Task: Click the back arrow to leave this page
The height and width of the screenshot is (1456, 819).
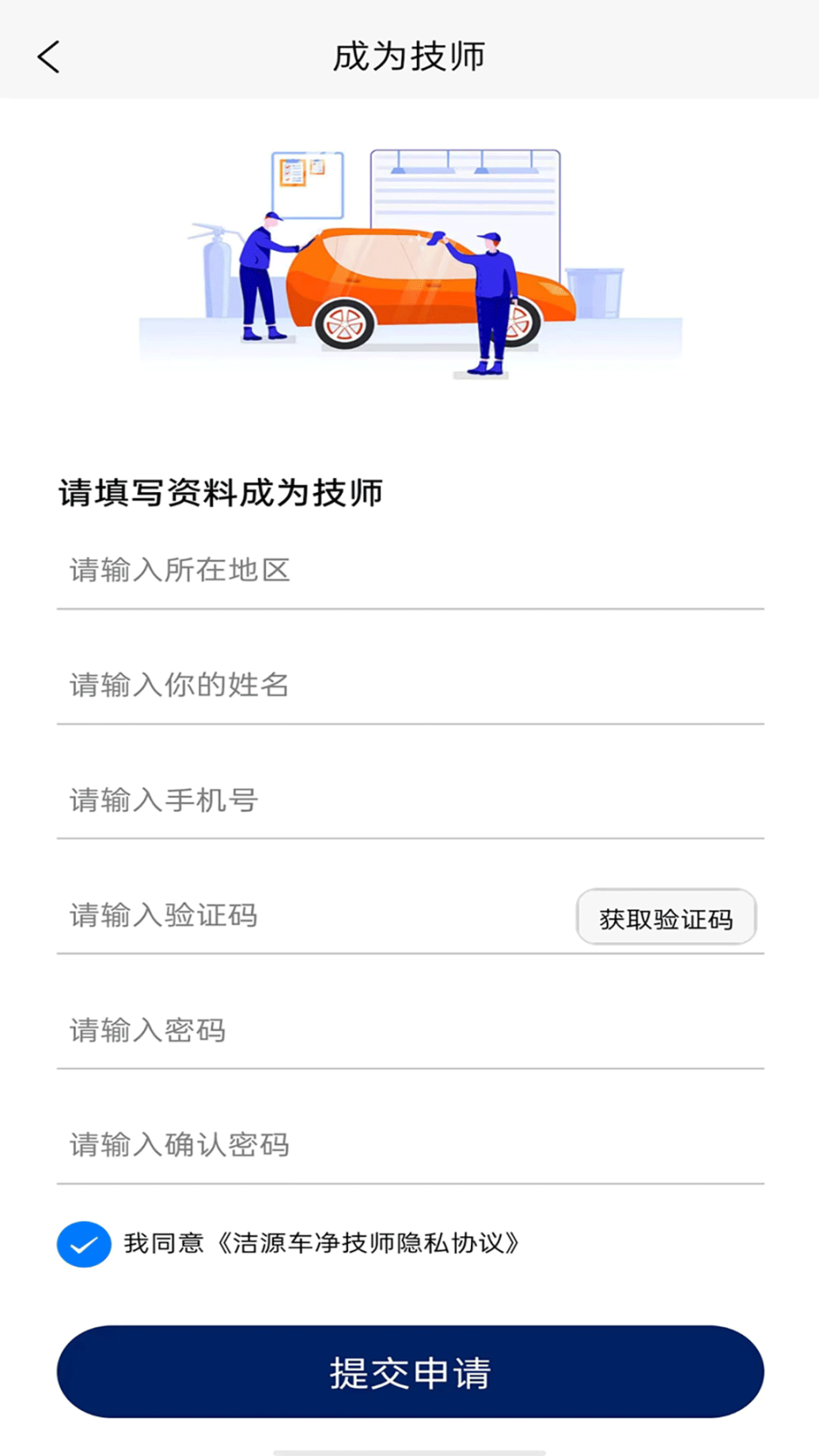Action: (48, 56)
